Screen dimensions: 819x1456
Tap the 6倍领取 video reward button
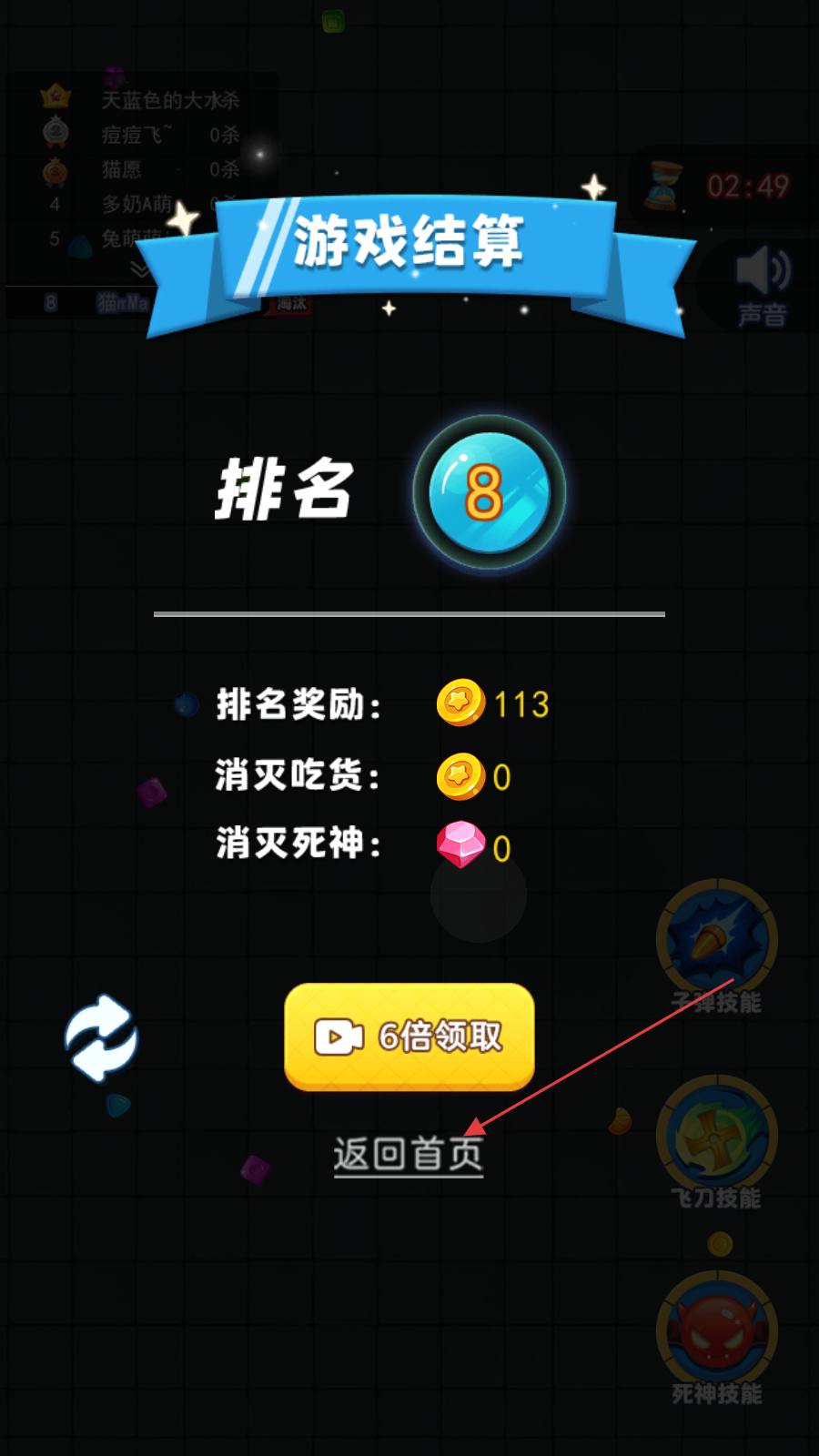pos(409,1036)
